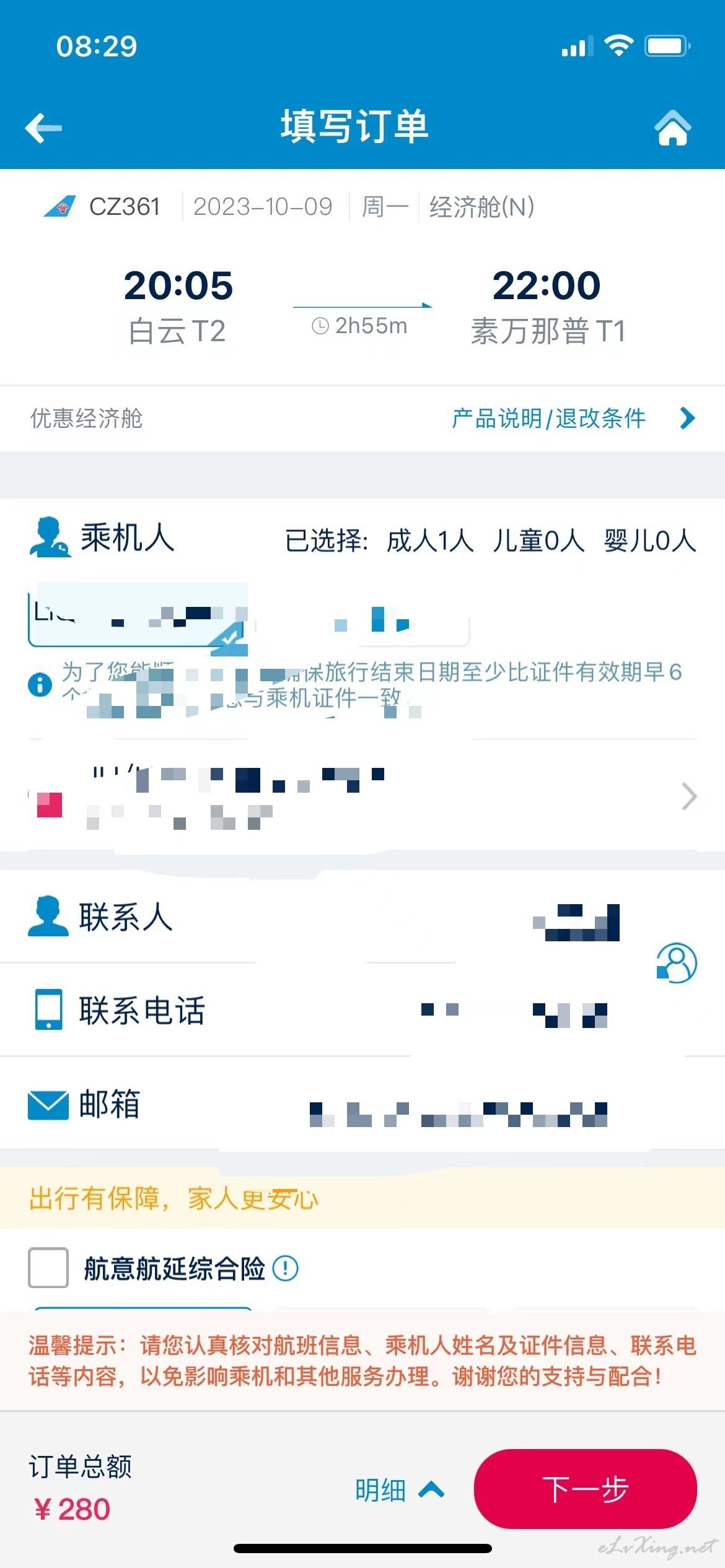Select the contact picker icon beside 联系人
Viewport: 725px width, 1568px height.
677,962
